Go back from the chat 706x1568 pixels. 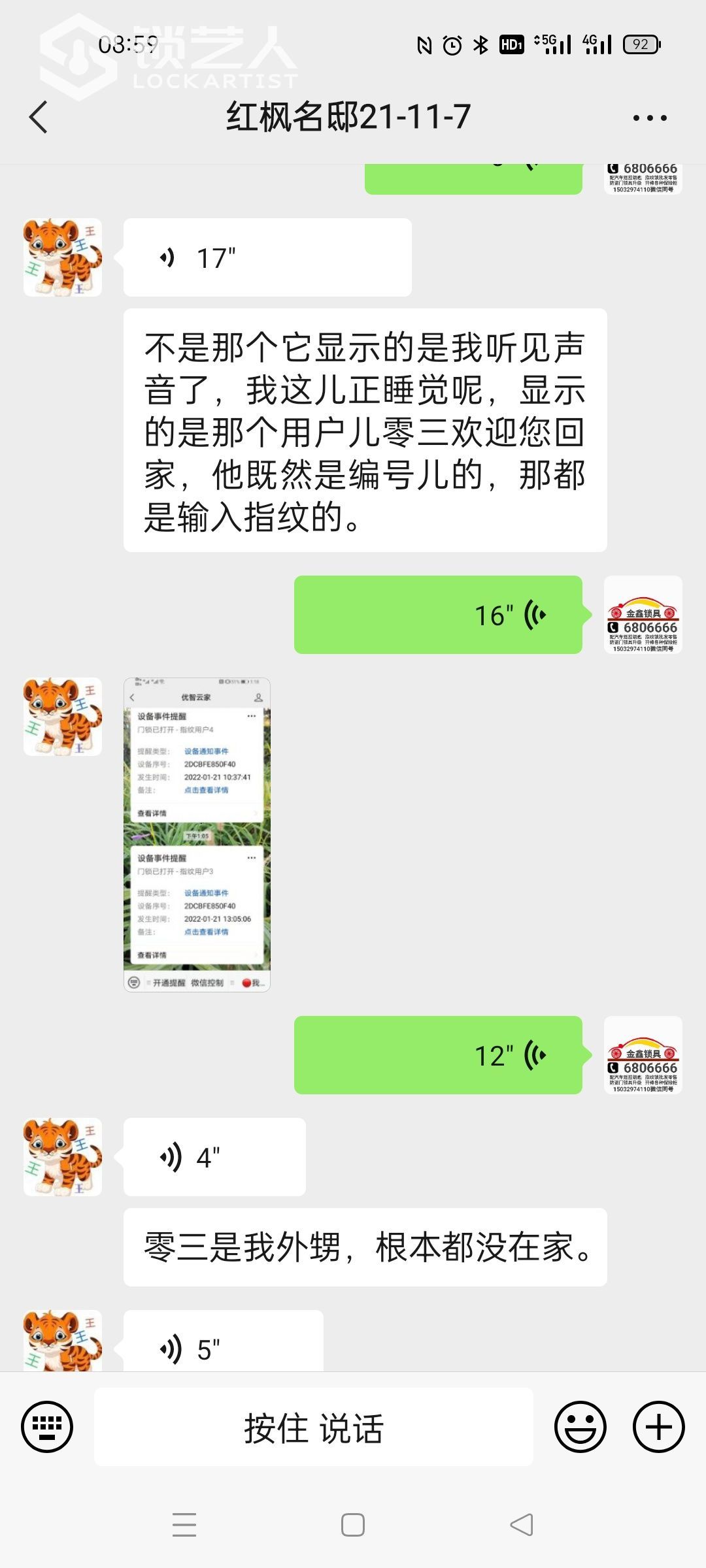pyautogui.click(x=39, y=118)
